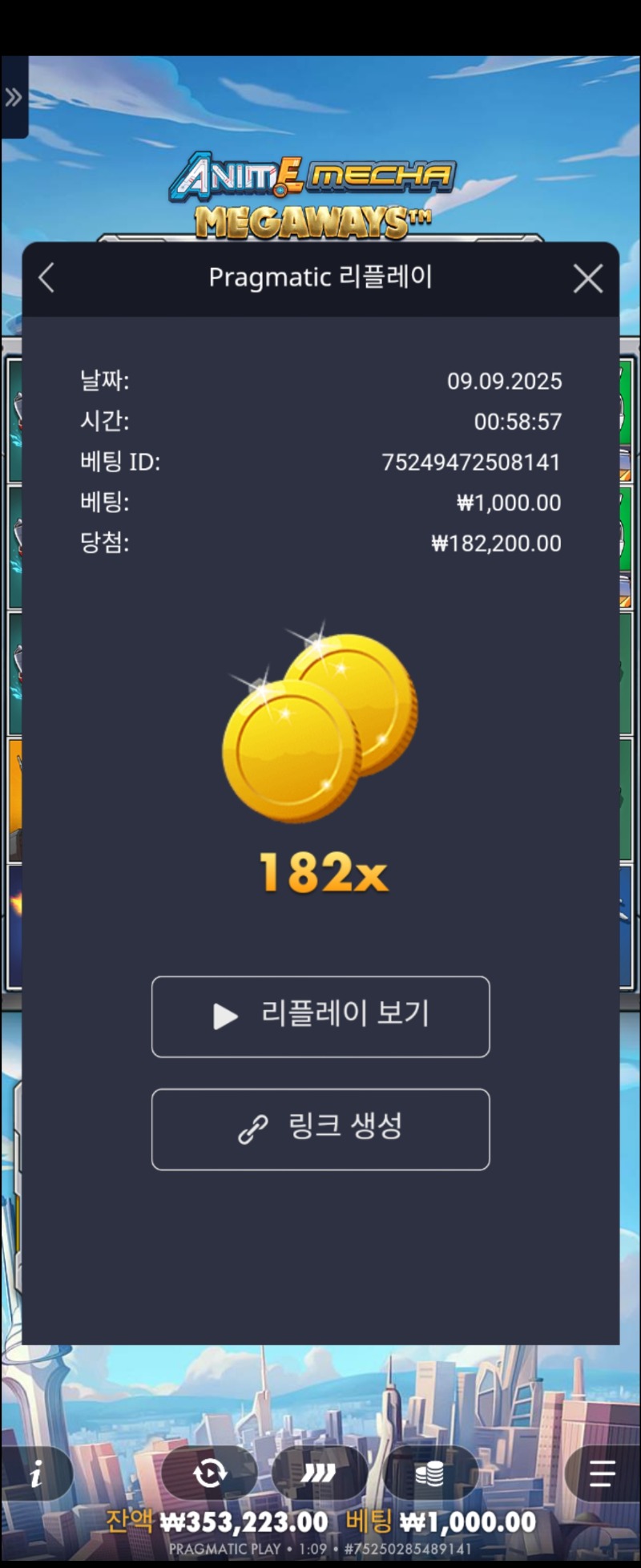Tap the autoplay spin icon
Screen dimensions: 641x1568
click(210, 1473)
